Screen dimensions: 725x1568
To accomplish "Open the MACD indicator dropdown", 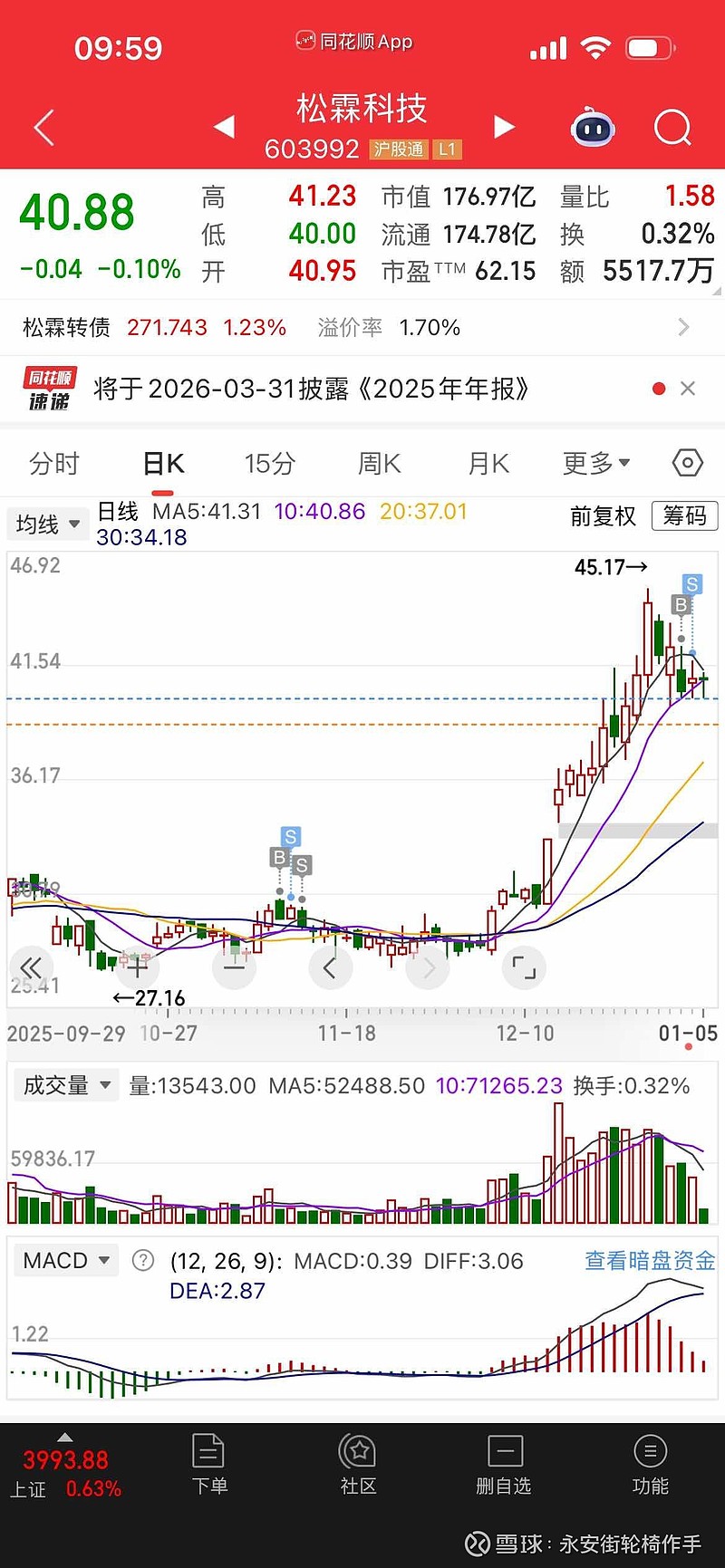I will click(x=65, y=1259).
